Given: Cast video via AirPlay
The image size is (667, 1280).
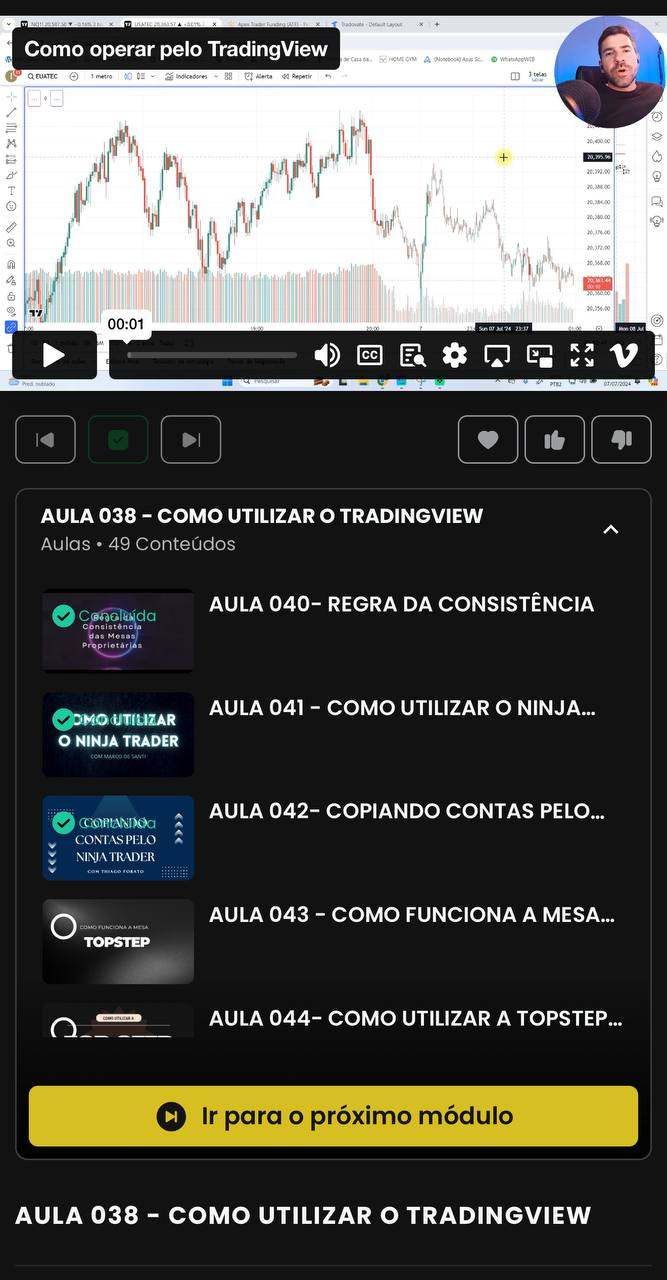Looking at the screenshot, I should [x=497, y=355].
